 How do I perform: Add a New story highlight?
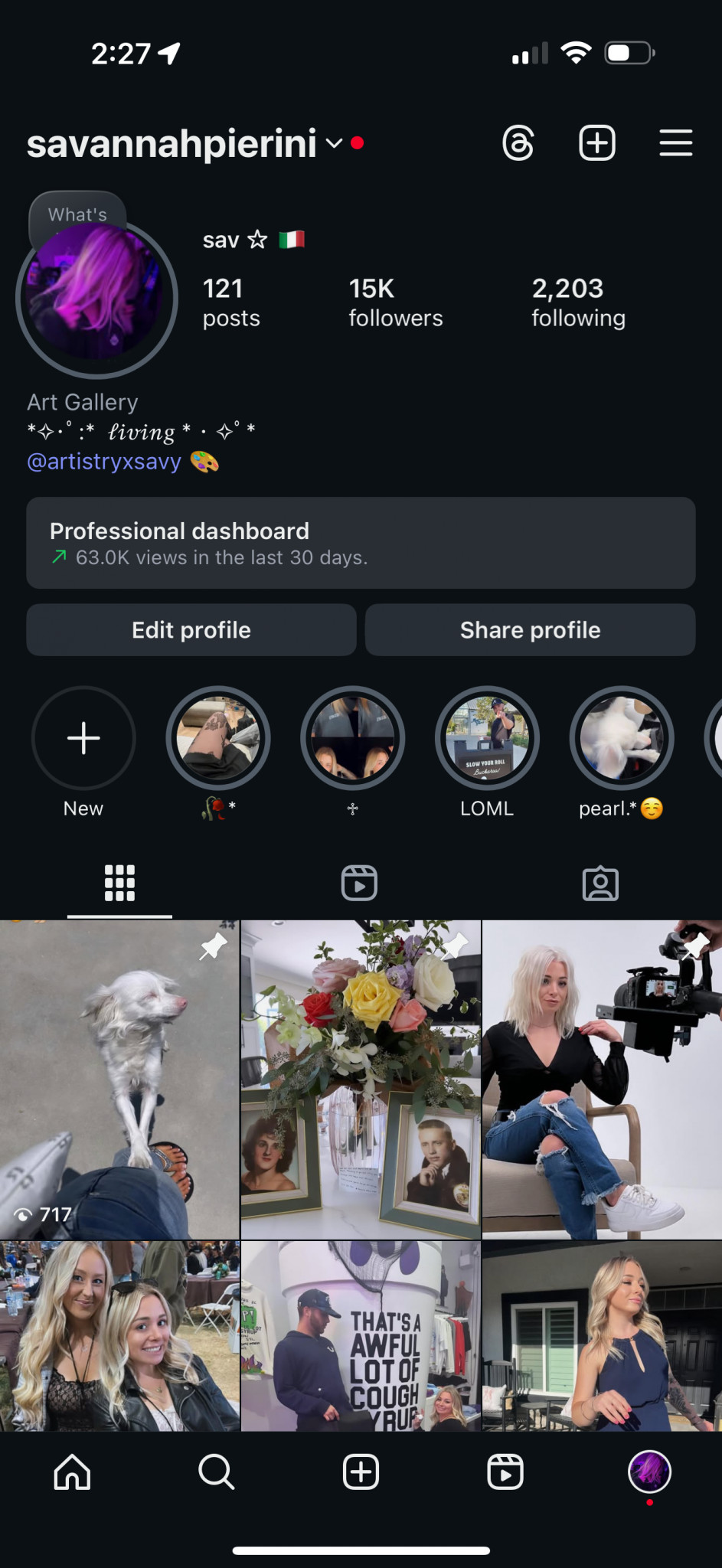pyautogui.click(x=83, y=738)
